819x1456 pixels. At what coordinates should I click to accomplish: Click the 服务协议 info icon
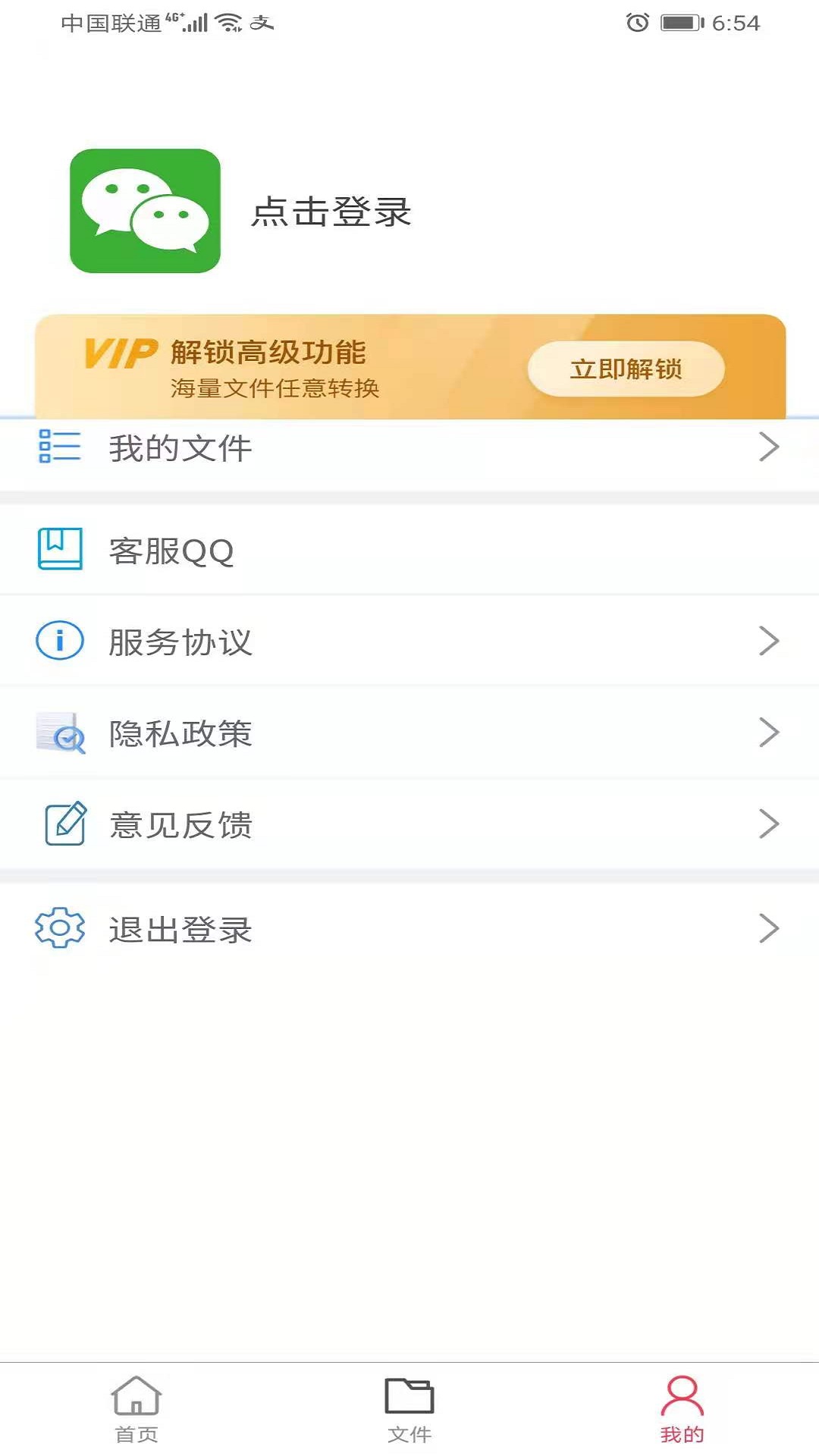tap(58, 641)
